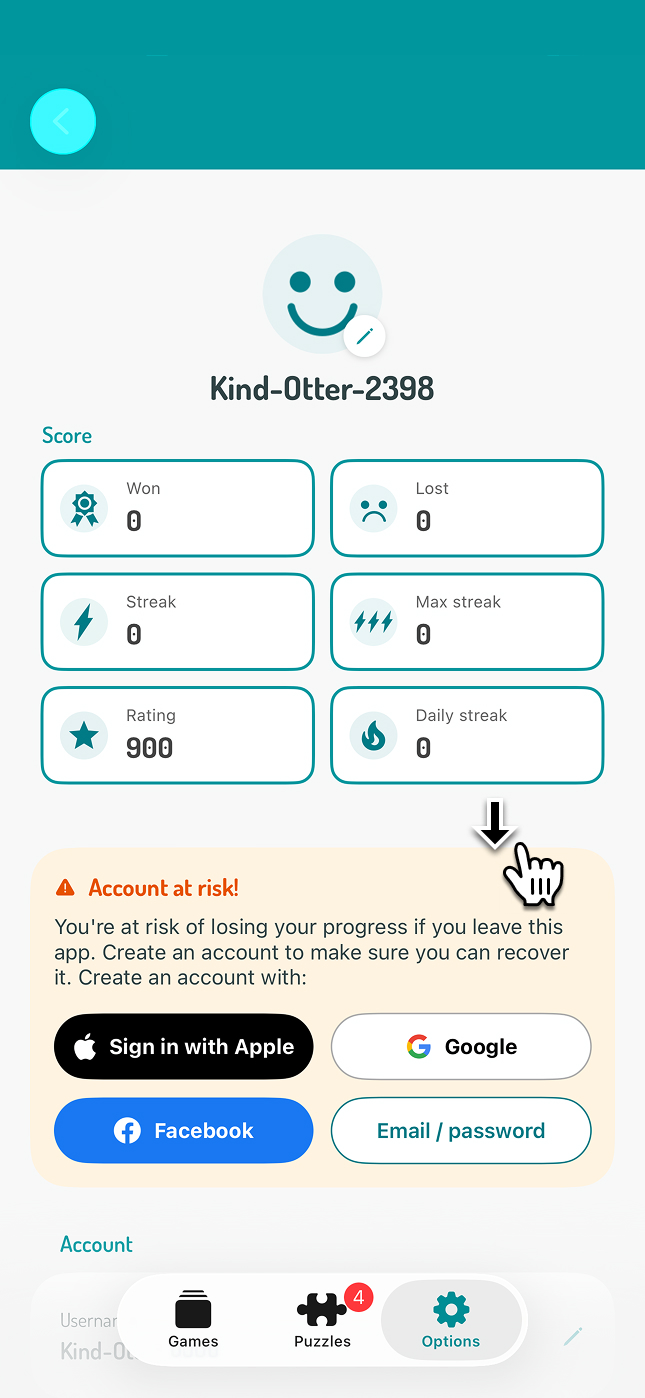Go back using the arrow button
The height and width of the screenshot is (1398, 645).
pos(63,122)
